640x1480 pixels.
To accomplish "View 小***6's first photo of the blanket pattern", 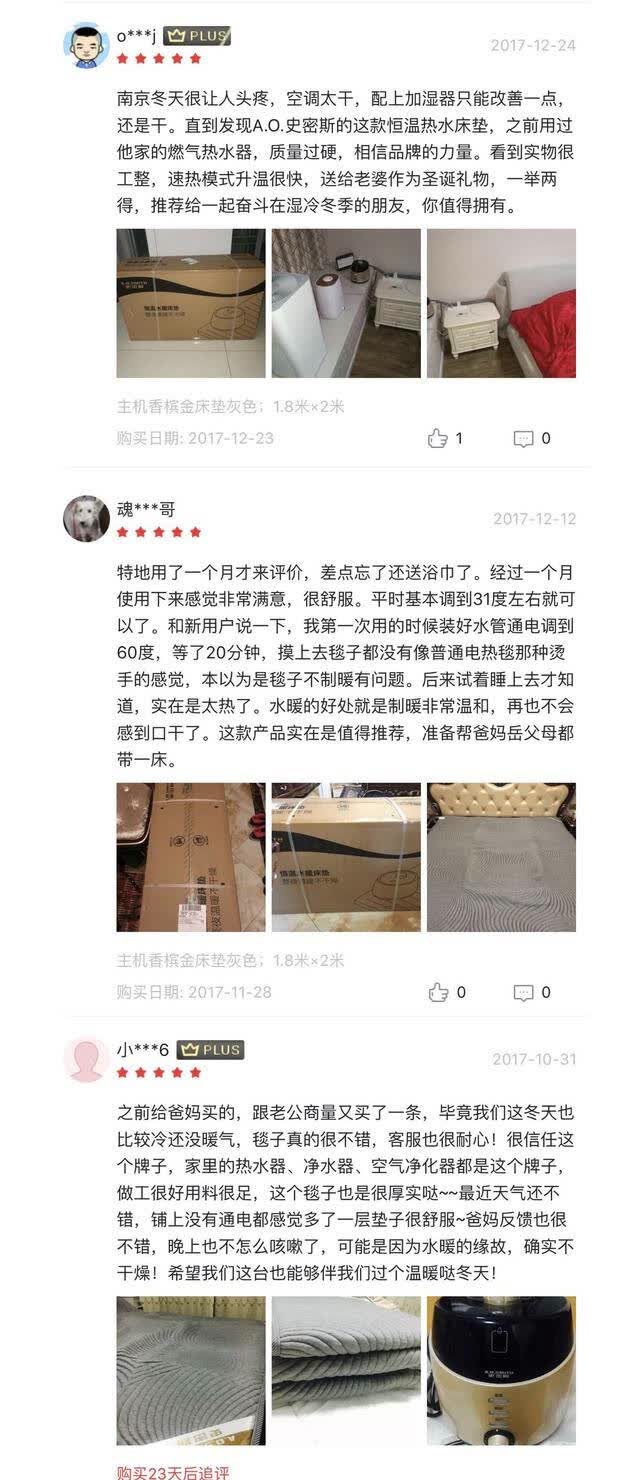I will click(191, 1371).
